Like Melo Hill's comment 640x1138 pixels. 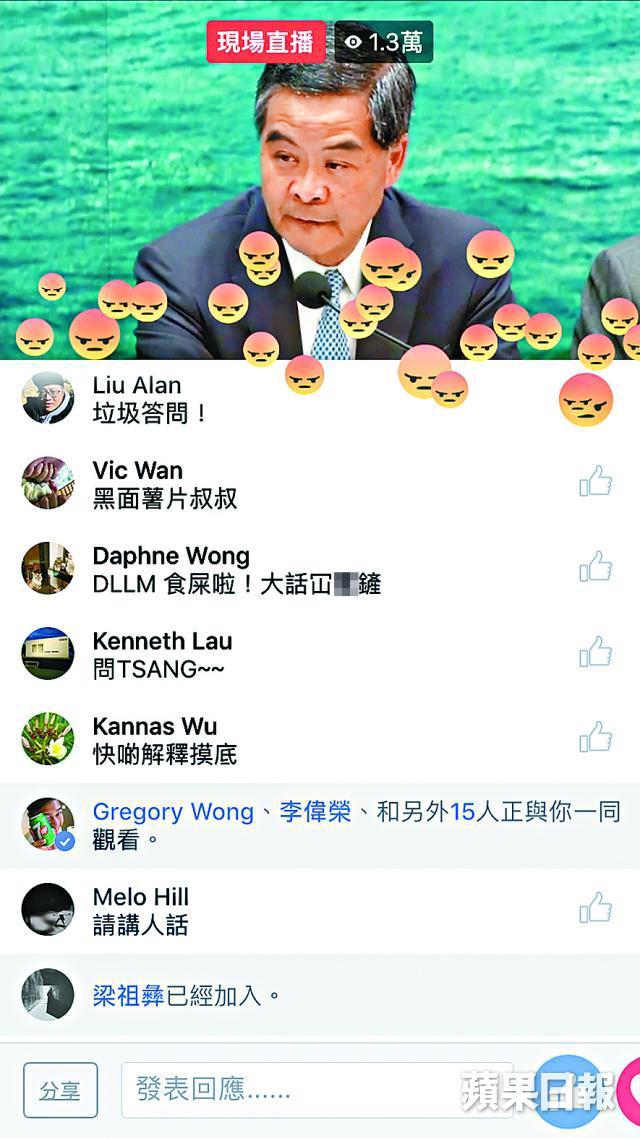(596, 908)
